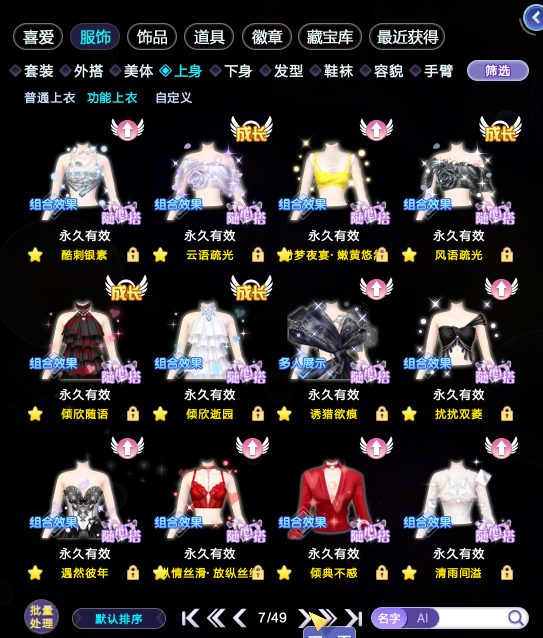The height and width of the screenshot is (638, 543).
Task: Select the 倾典不惑 red jacket item
Action: pyautogui.click(x=334, y=509)
